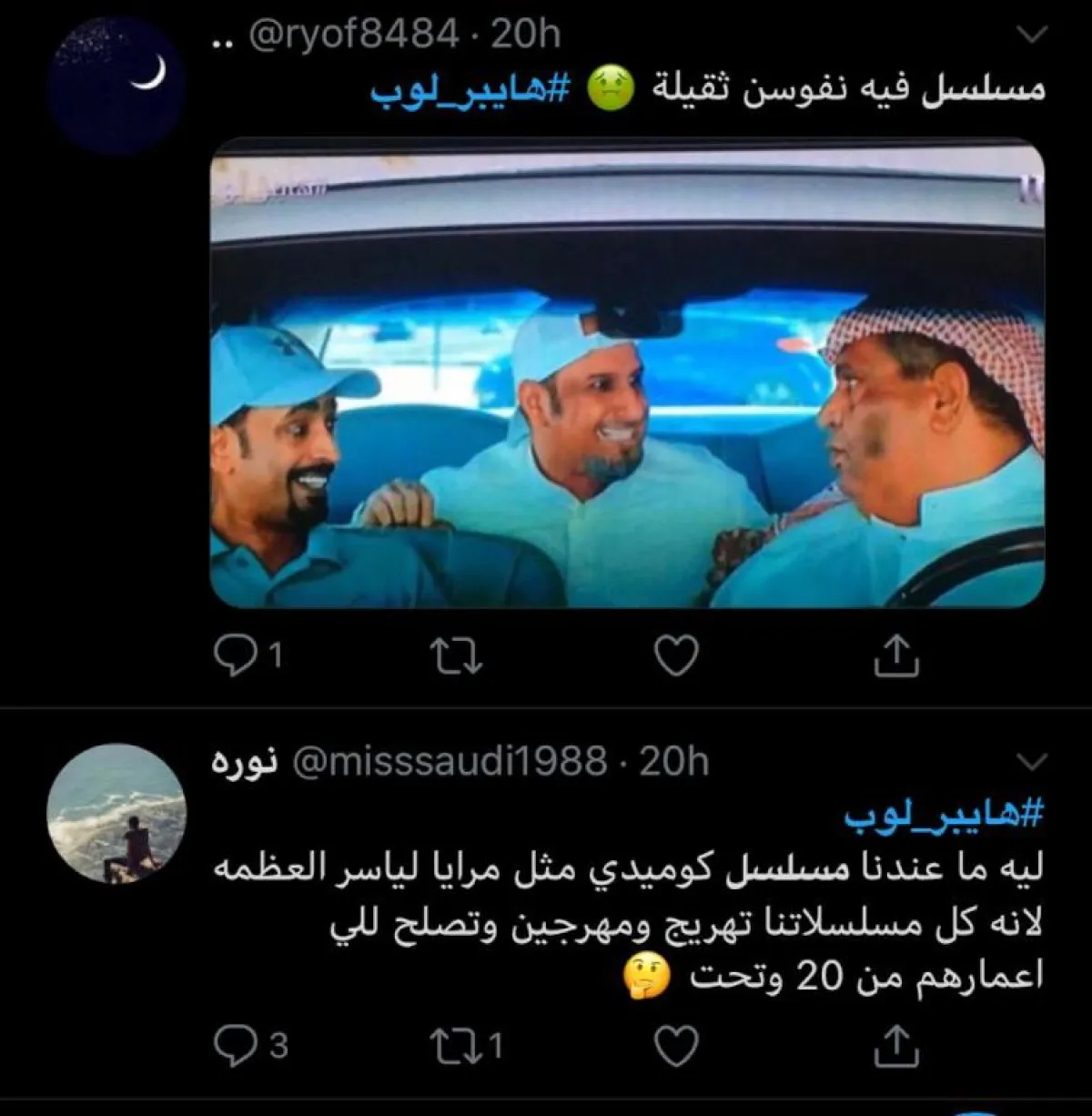
Task: Expand the dropdown arrow on @ryof8484's tweet
Action: 1031,36
